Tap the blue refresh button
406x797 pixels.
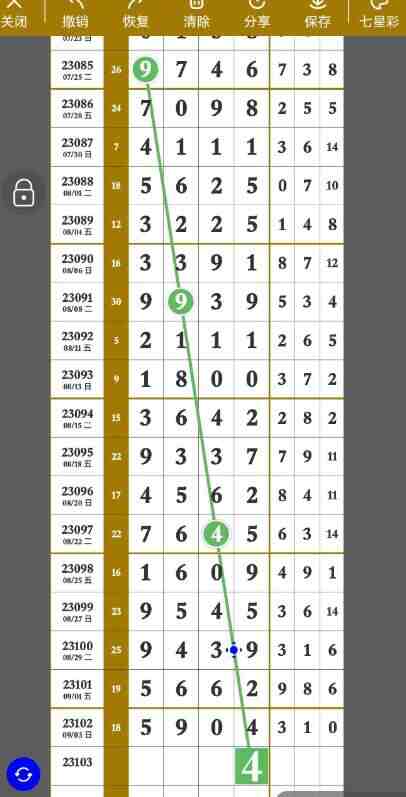point(23,774)
